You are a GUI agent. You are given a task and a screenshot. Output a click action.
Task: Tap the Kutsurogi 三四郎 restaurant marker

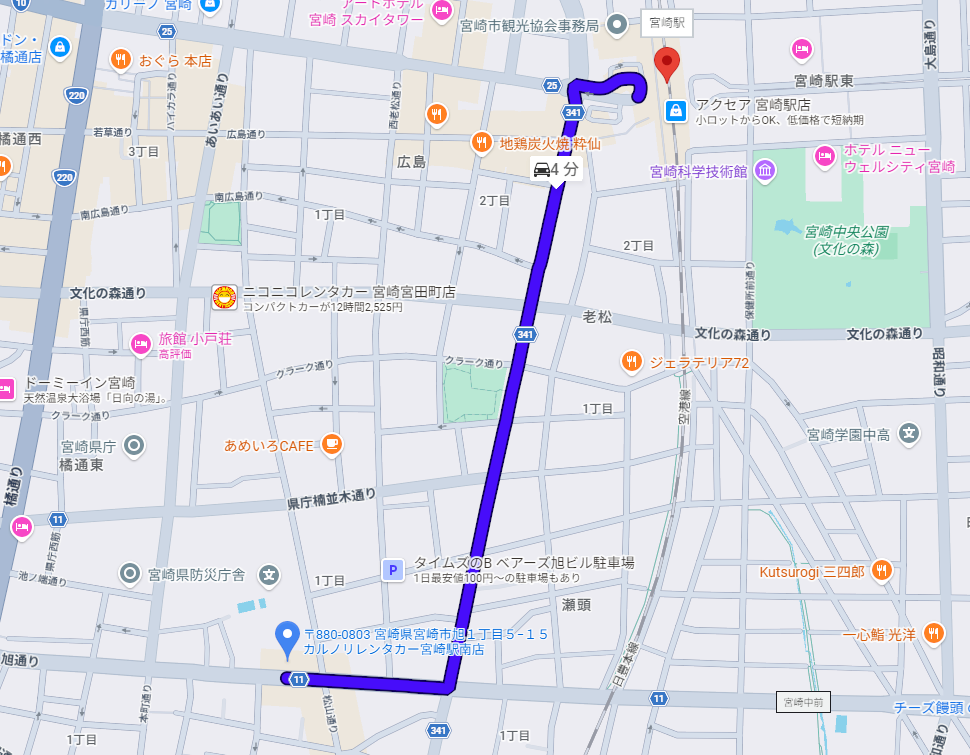[881, 571]
